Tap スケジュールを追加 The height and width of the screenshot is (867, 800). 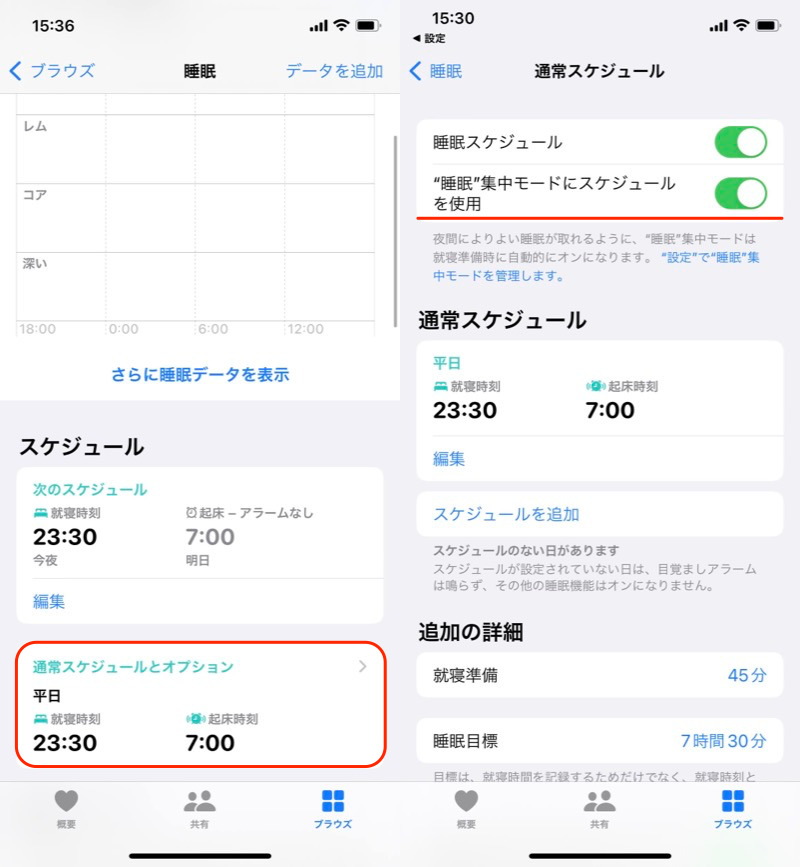click(506, 514)
